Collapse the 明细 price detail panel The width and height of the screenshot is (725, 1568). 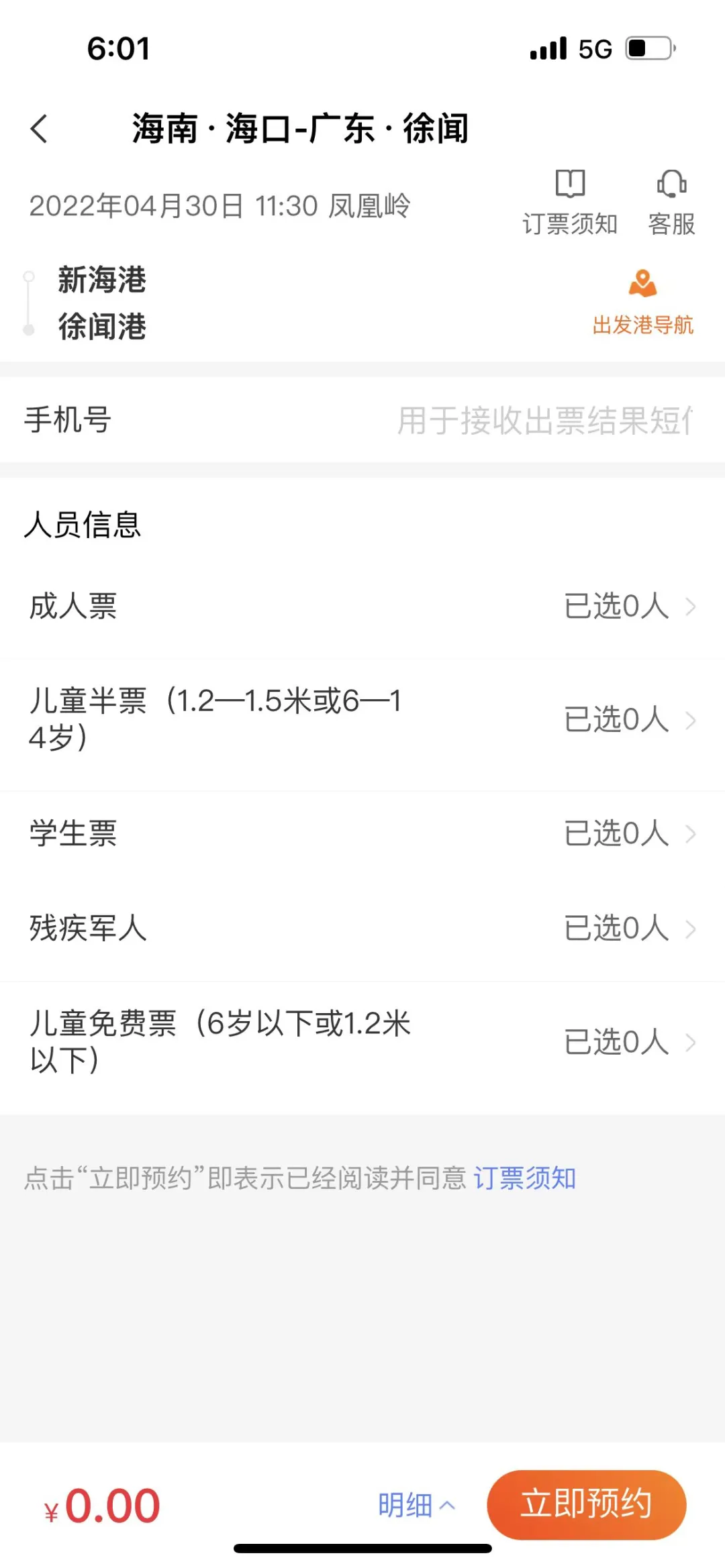(415, 1505)
